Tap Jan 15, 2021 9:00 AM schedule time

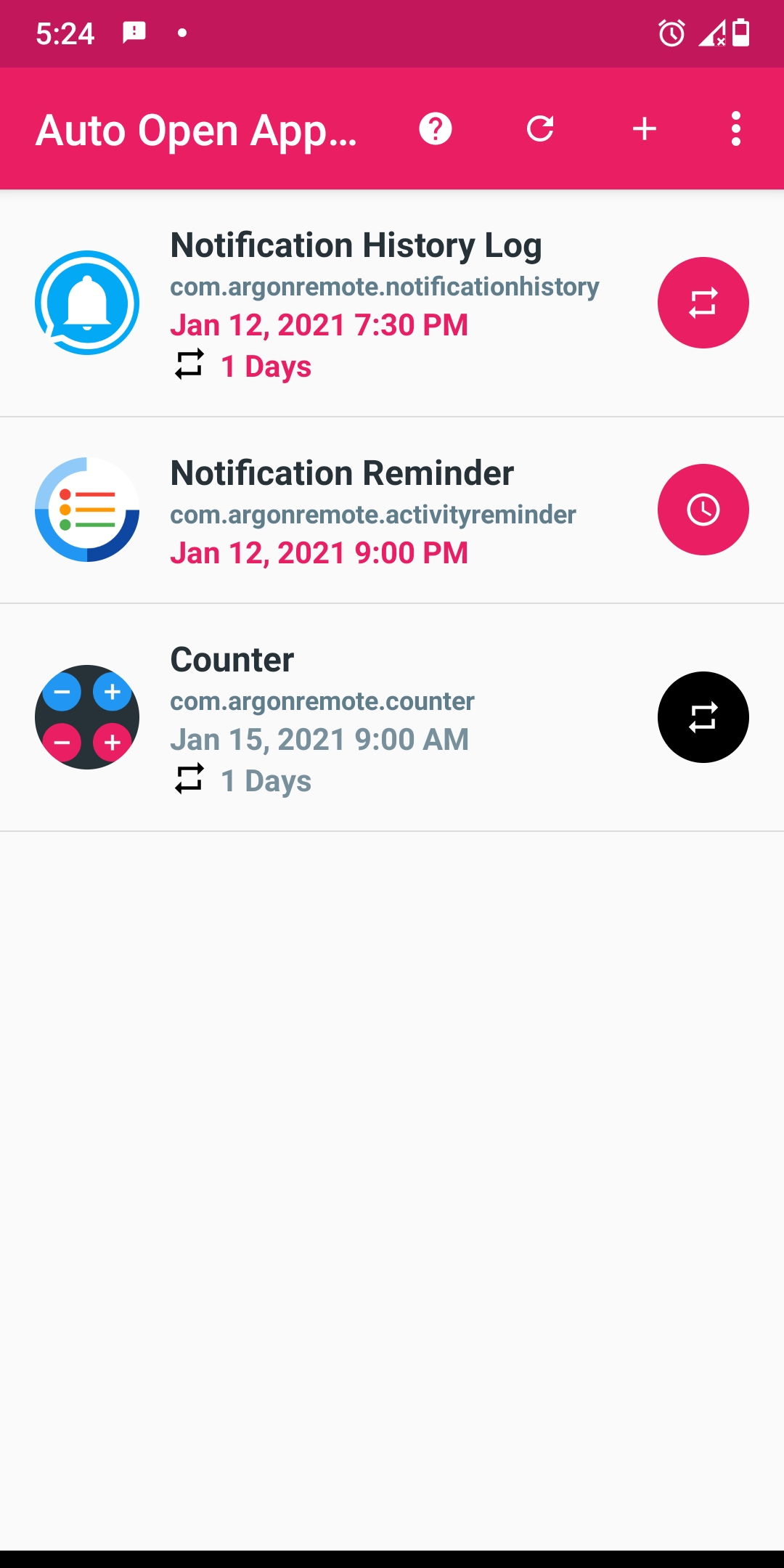point(320,739)
